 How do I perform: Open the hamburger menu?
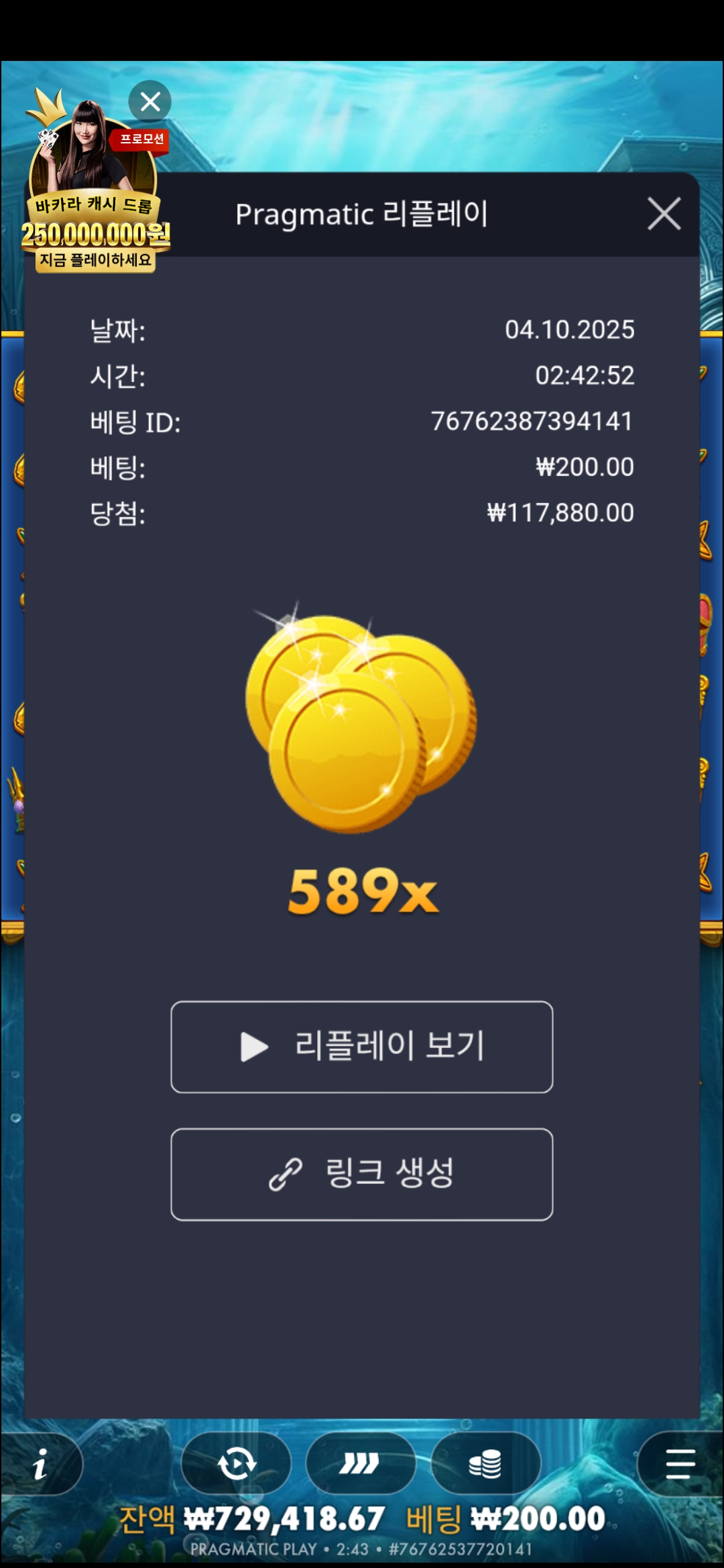coord(680,1464)
